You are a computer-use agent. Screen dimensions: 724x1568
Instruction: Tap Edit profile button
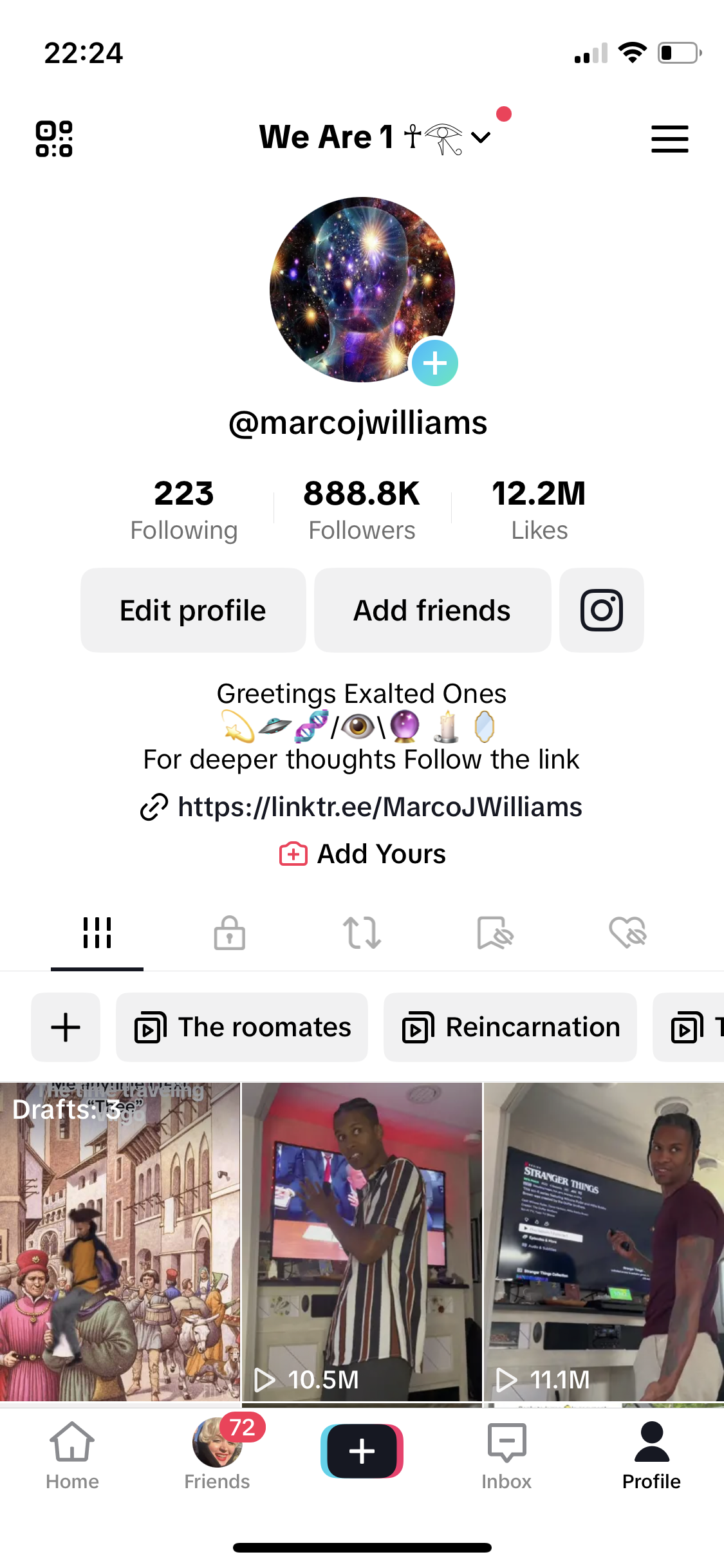coord(193,610)
